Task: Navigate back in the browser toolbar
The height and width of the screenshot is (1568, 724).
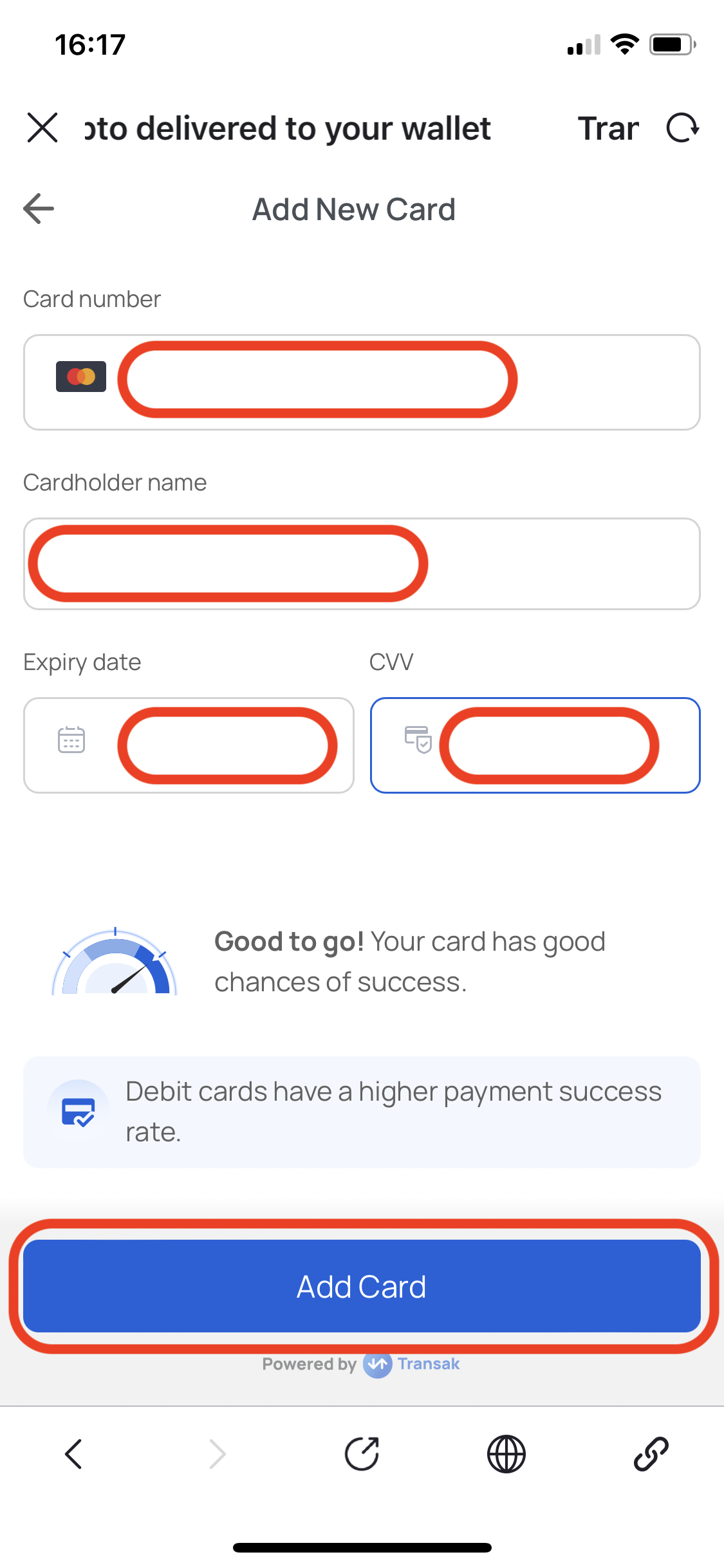Action: 73,1454
